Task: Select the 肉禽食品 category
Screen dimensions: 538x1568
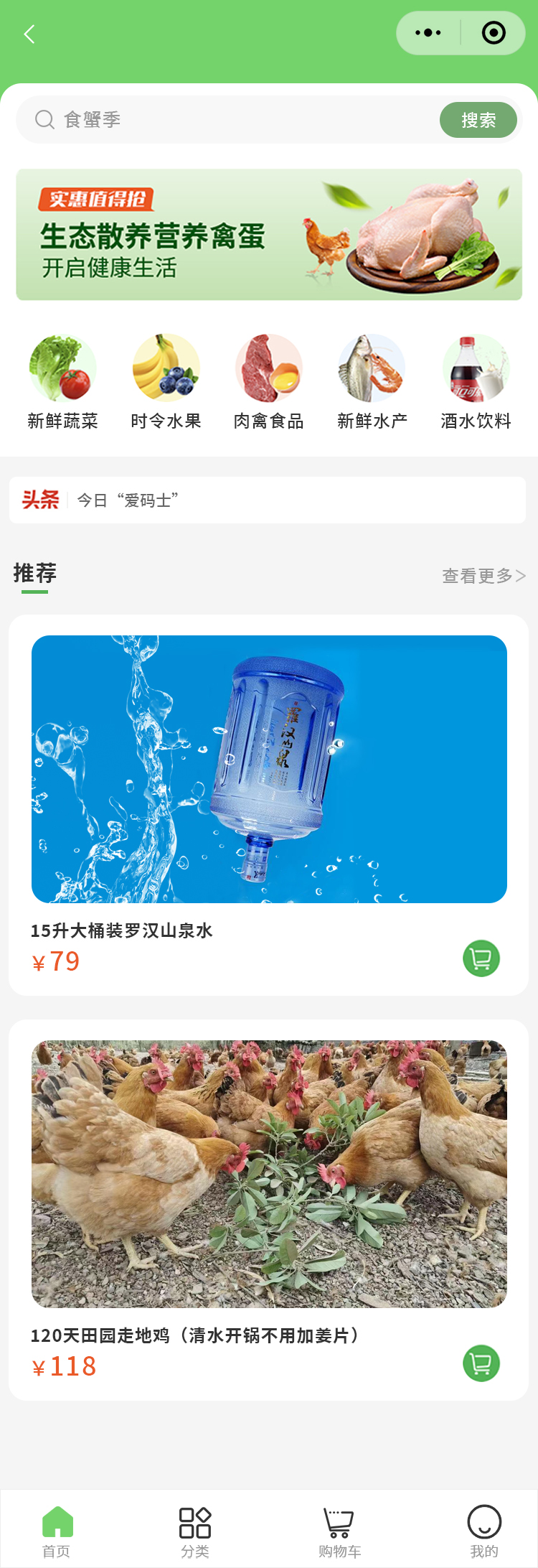Action: coord(269,382)
